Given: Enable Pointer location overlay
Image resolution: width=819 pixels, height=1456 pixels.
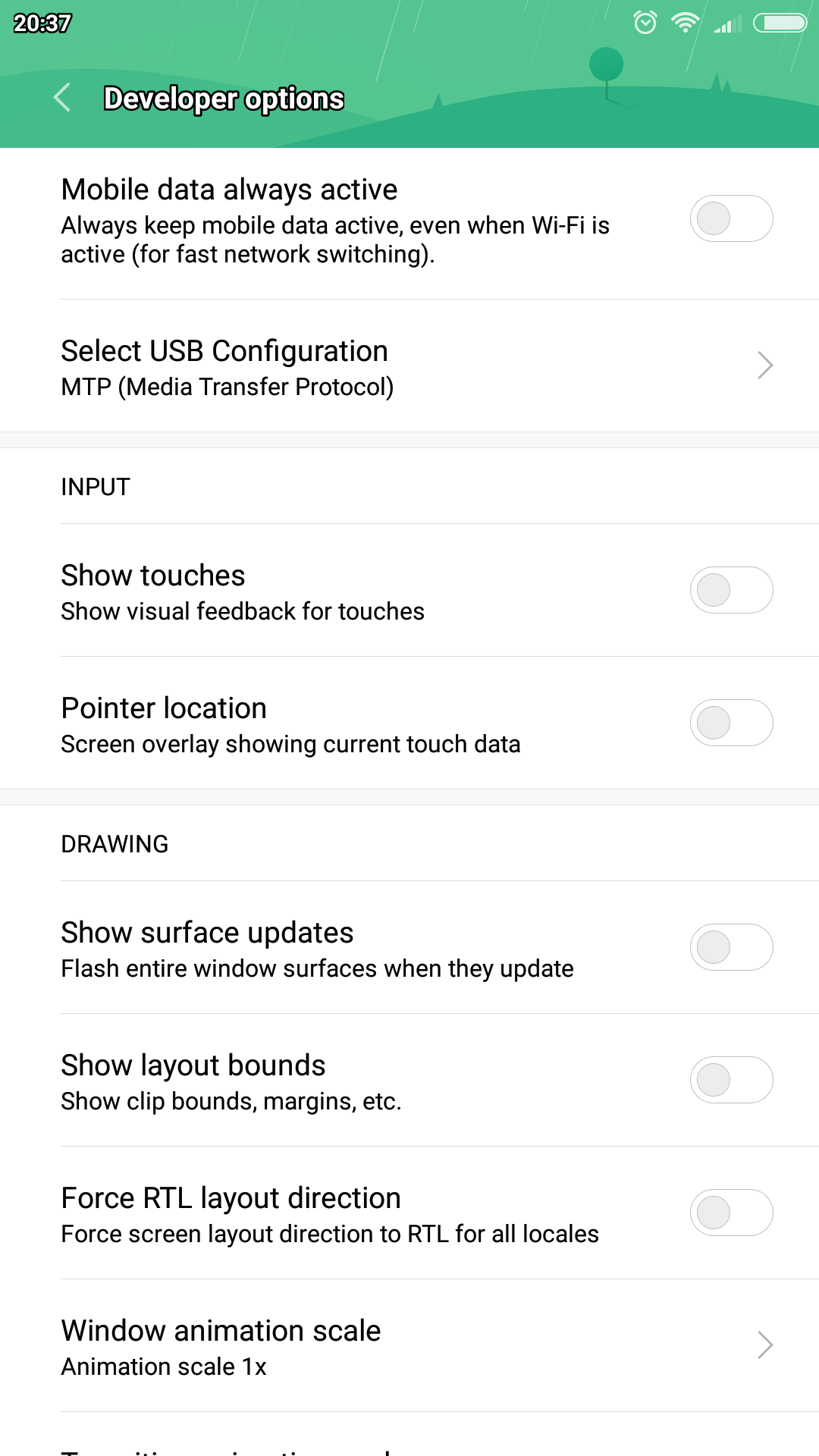Looking at the screenshot, I should click(731, 723).
